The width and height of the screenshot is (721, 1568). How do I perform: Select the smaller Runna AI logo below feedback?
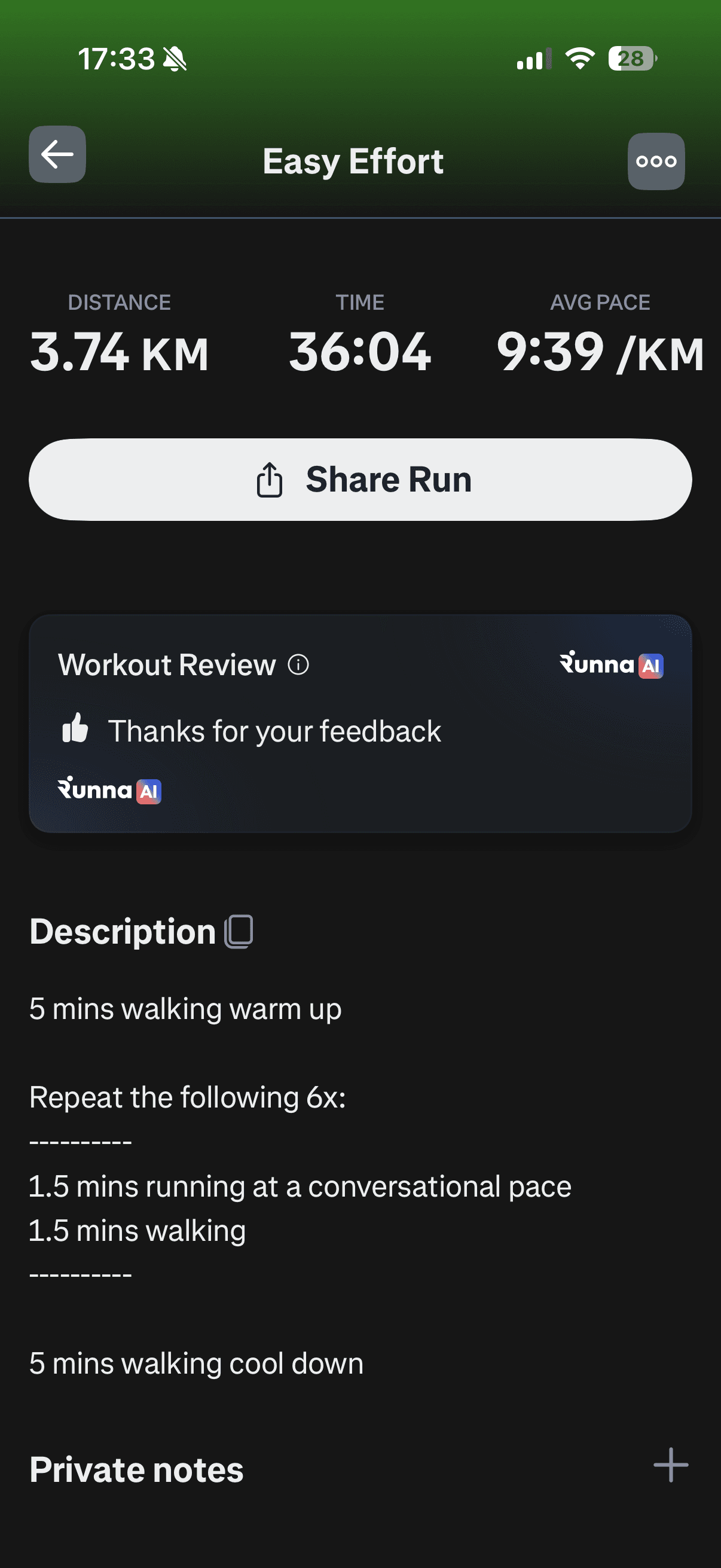(108, 791)
